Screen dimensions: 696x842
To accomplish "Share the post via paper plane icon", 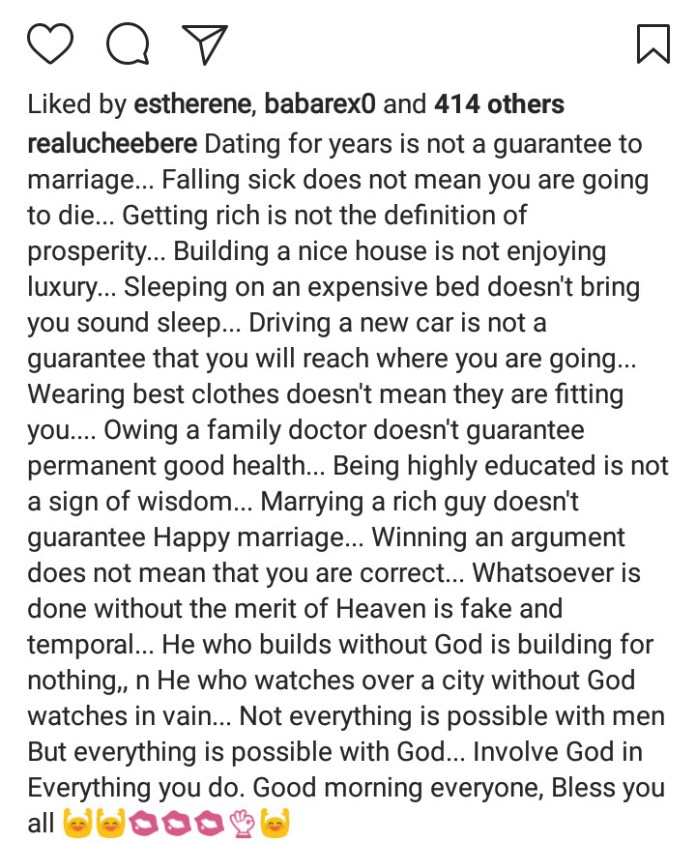I will tap(205, 45).
